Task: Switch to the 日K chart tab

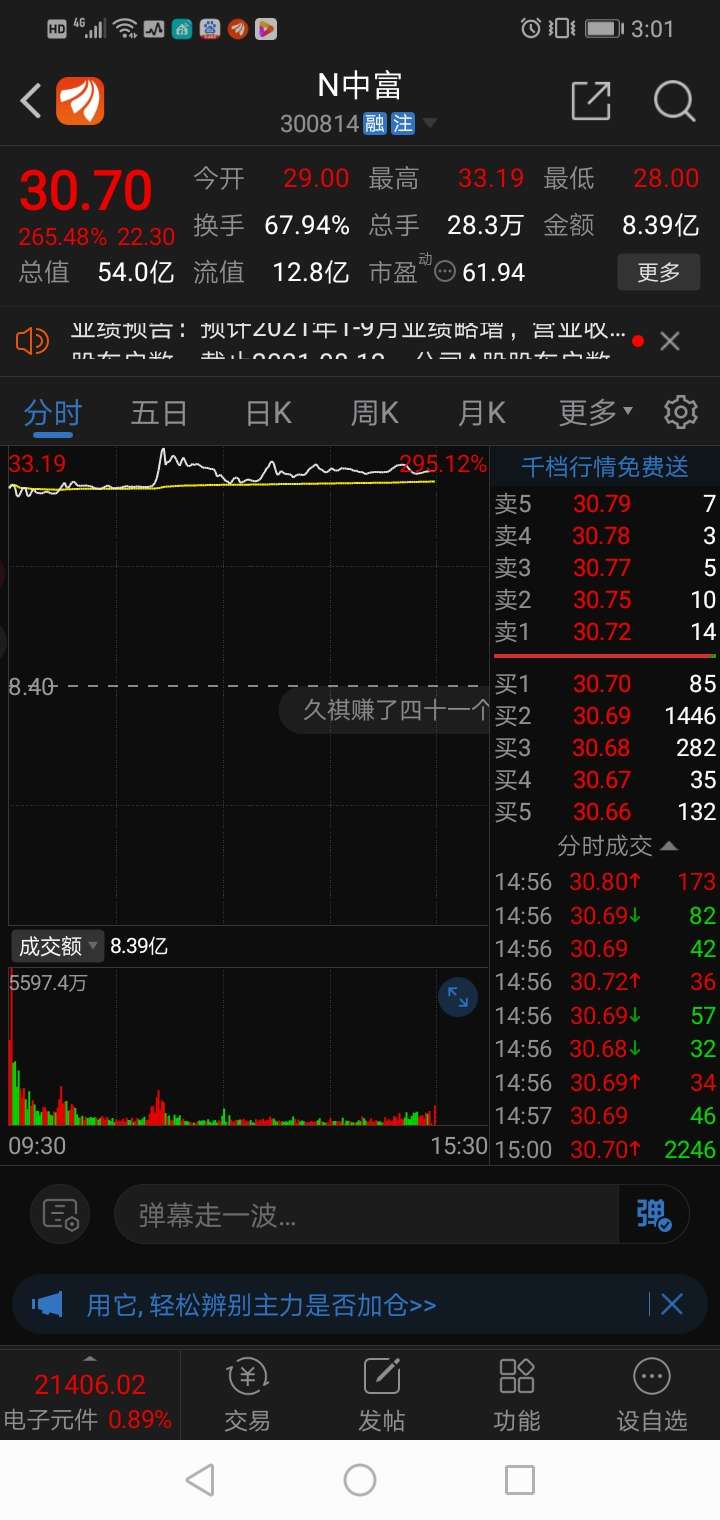Action: (x=266, y=411)
